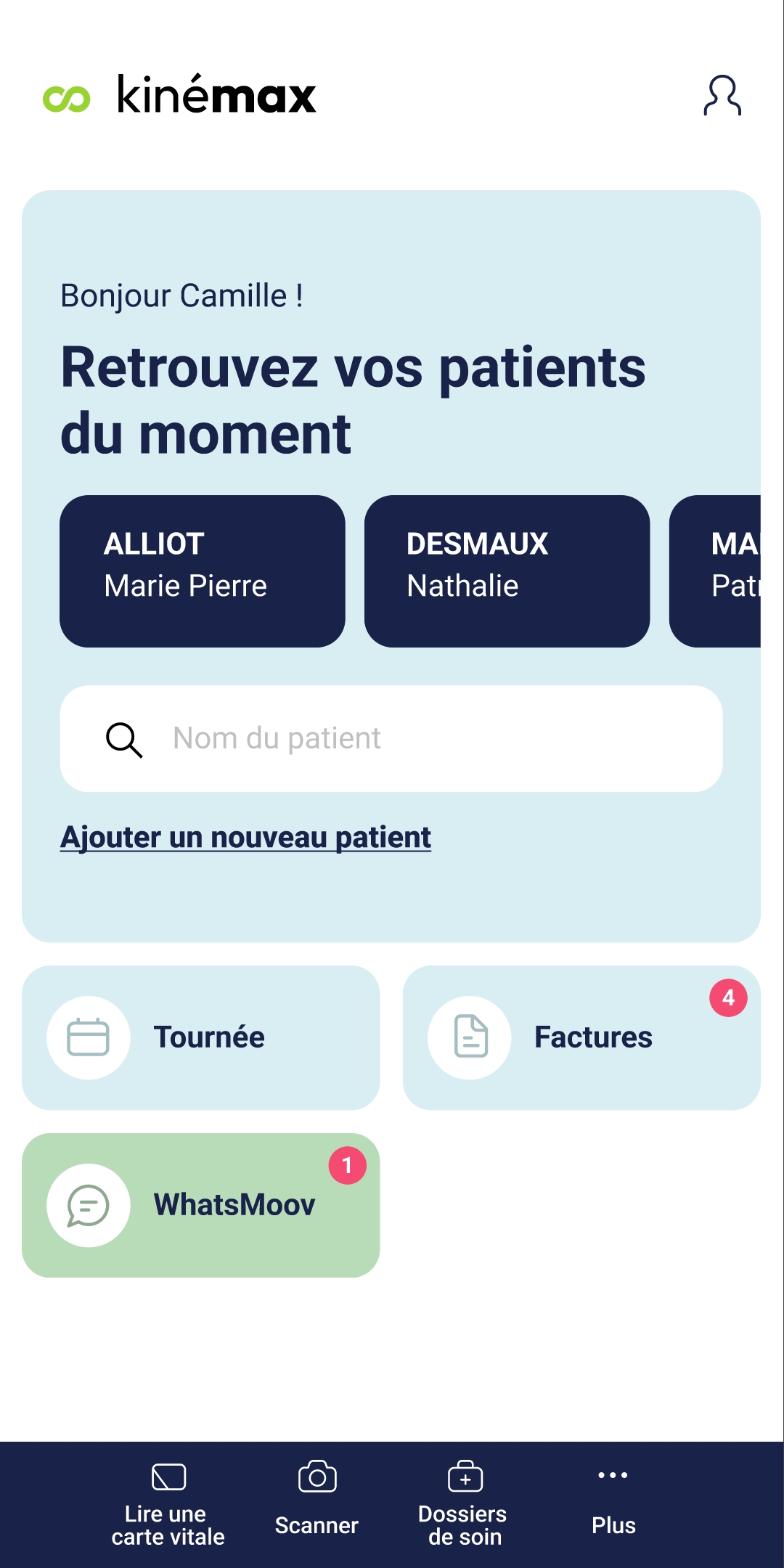Launch the Scanner
Image resolution: width=784 pixels, height=1568 pixels.
coord(317,1499)
